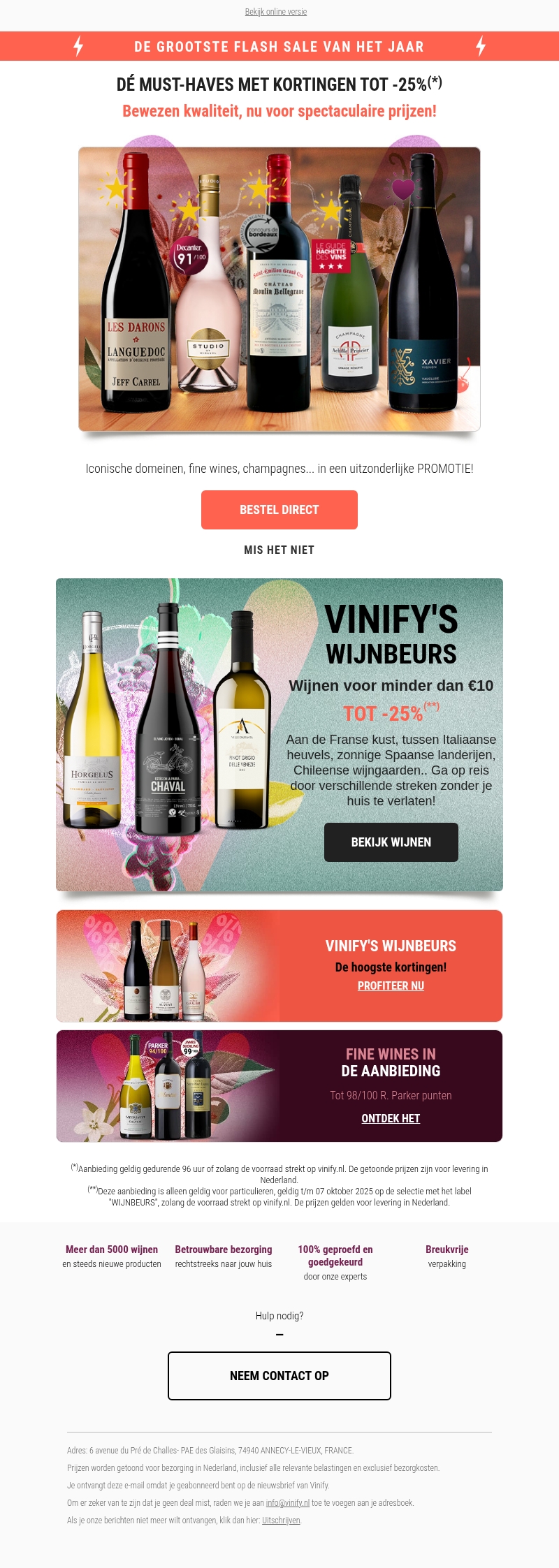Viewport: 559px width, 1568px height.
Task: Open the info@vinify.nl email link
Action: click(x=288, y=1503)
